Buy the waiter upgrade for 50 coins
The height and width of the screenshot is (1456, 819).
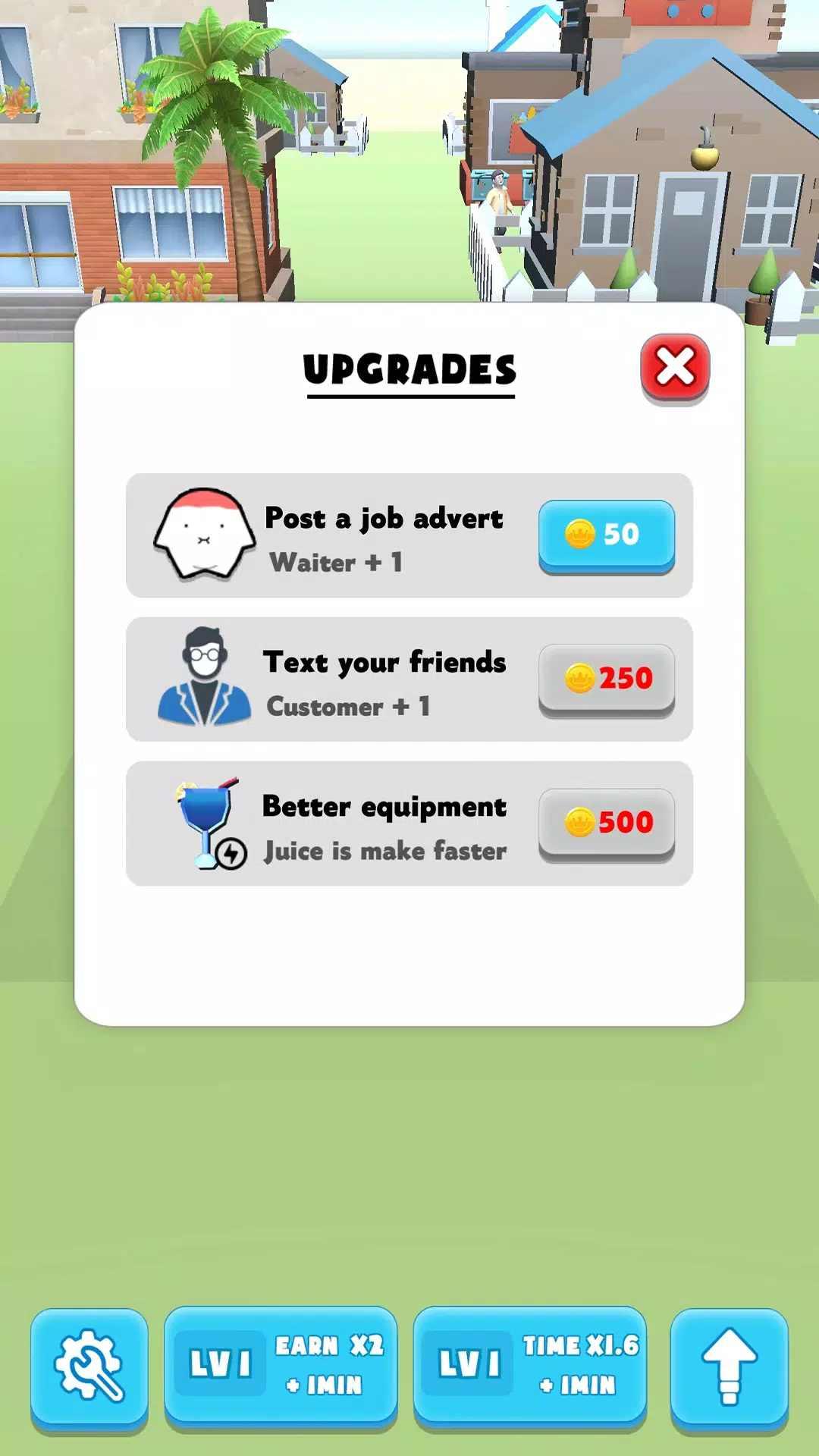[606, 535]
